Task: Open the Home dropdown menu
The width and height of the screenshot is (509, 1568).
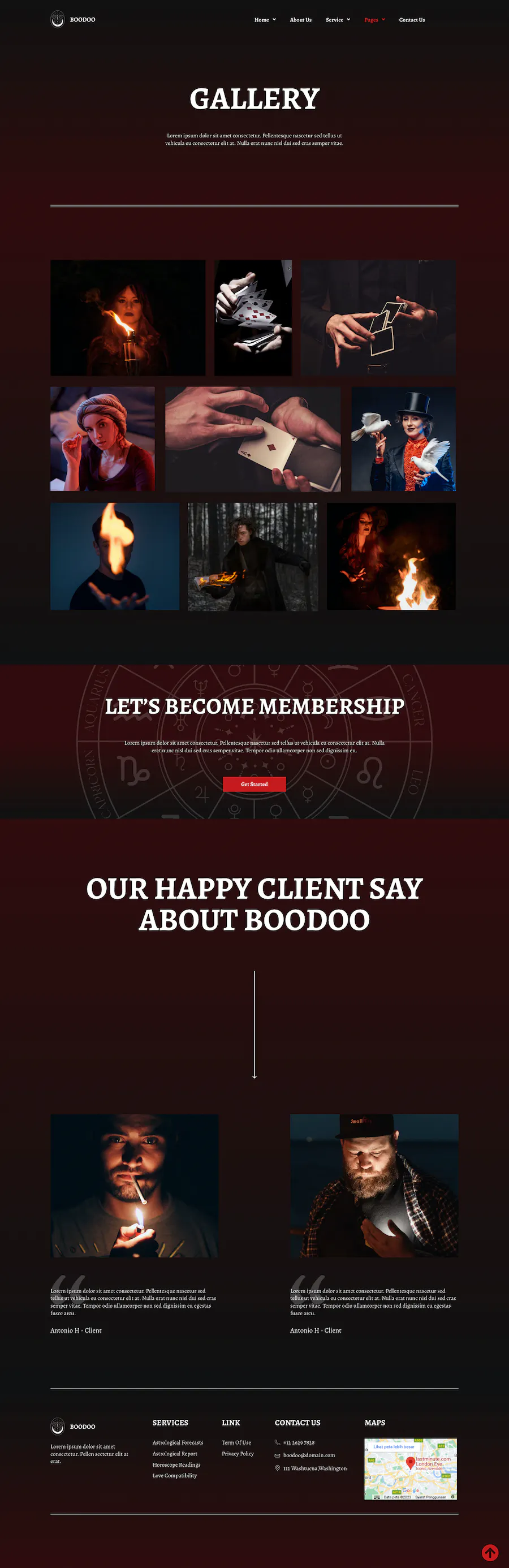Action: (265, 20)
